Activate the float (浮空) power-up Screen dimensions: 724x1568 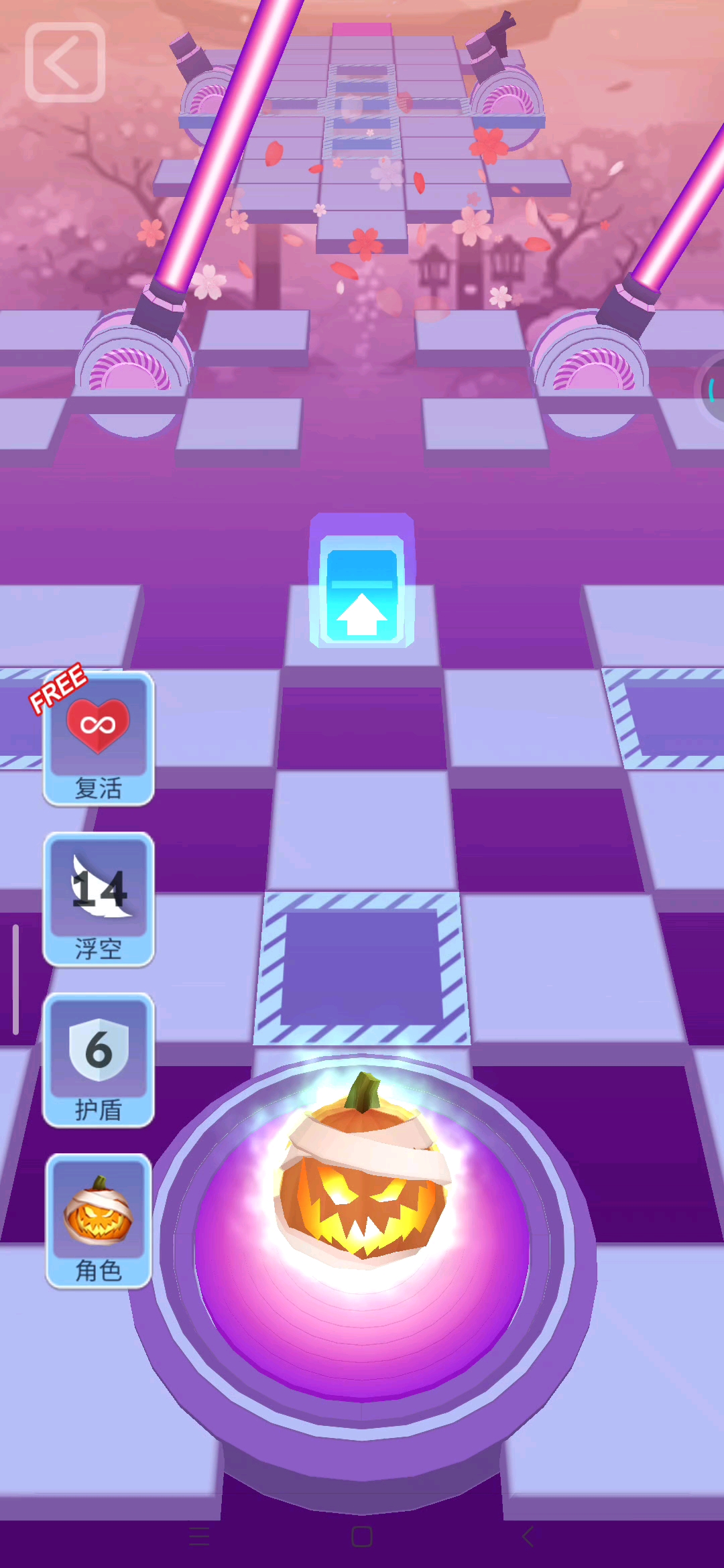[99, 899]
